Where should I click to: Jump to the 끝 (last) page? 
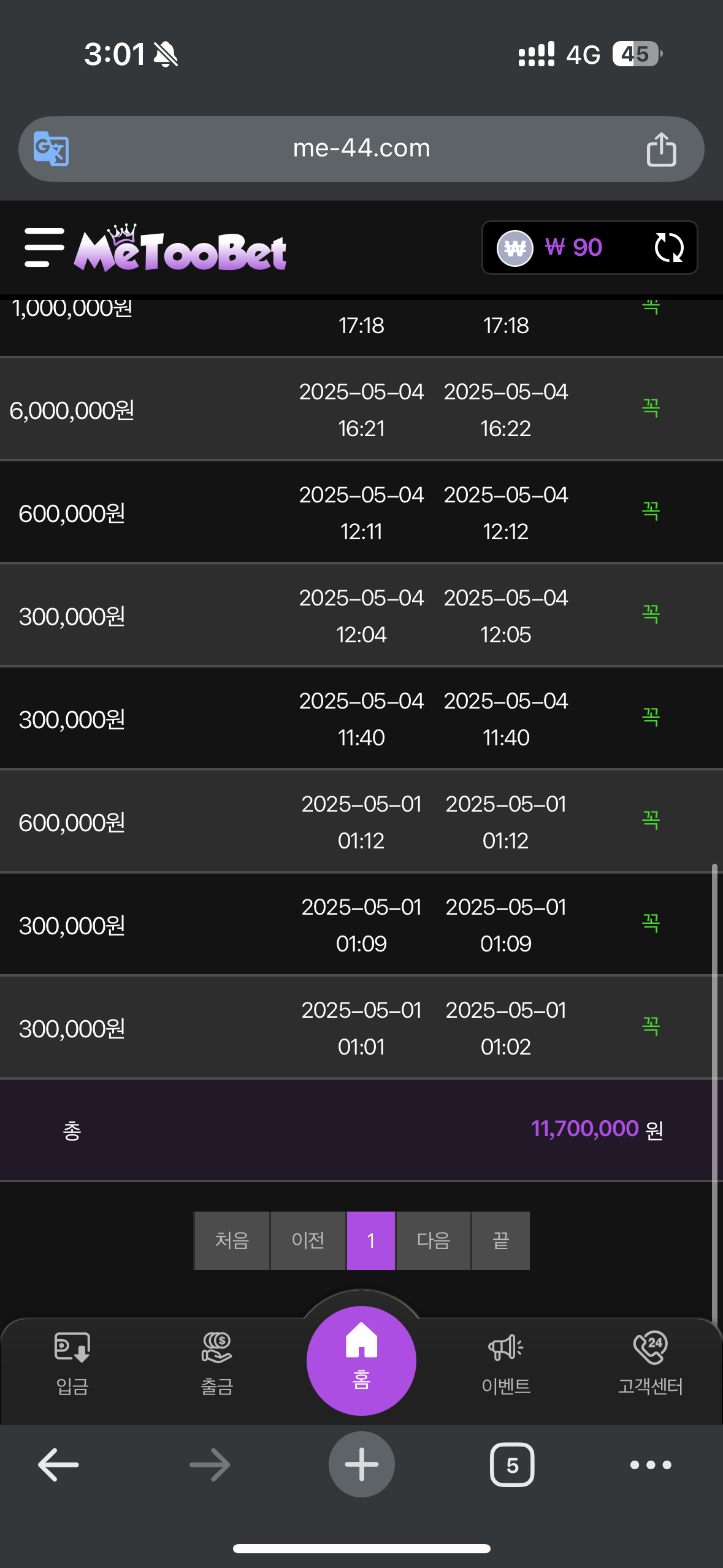click(501, 1240)
